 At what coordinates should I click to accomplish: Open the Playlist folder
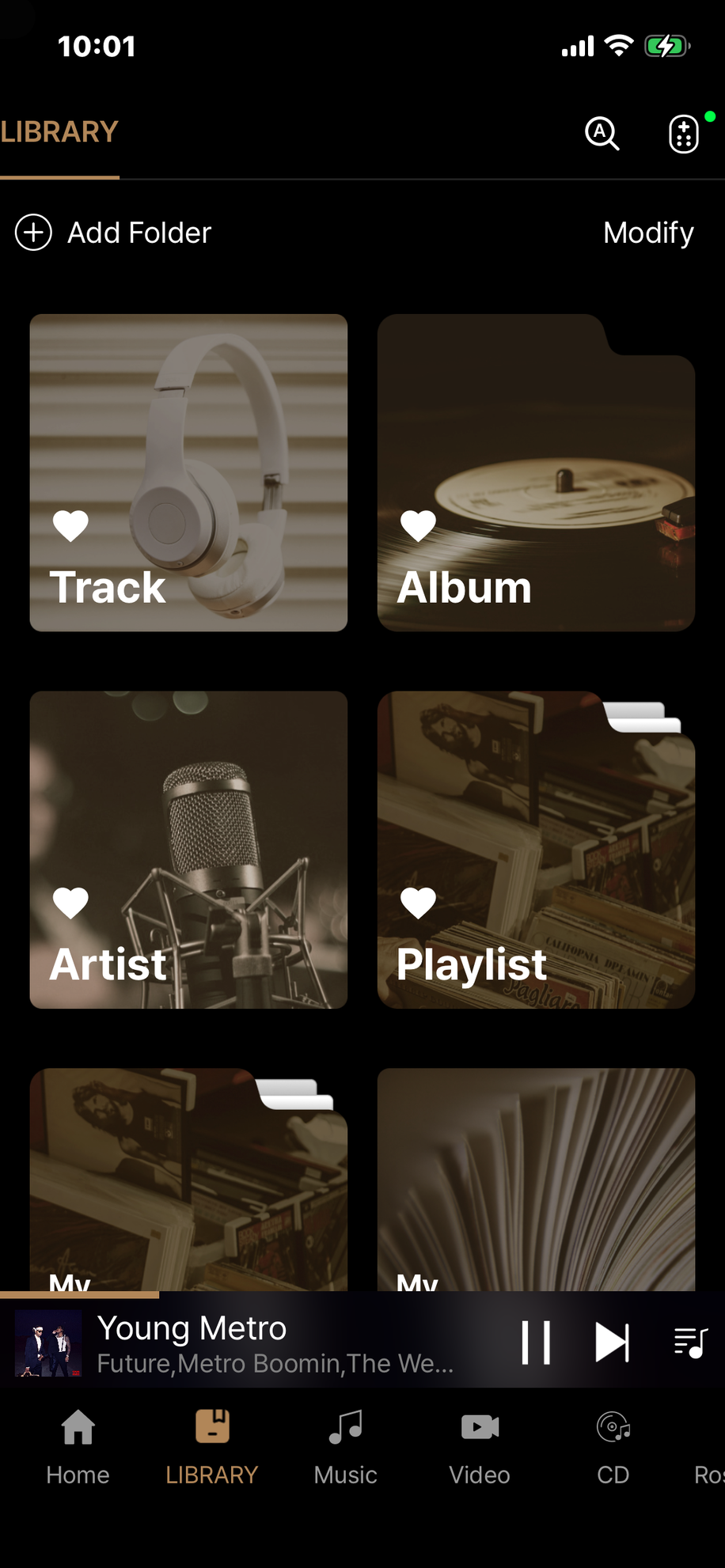pos(536,850)
